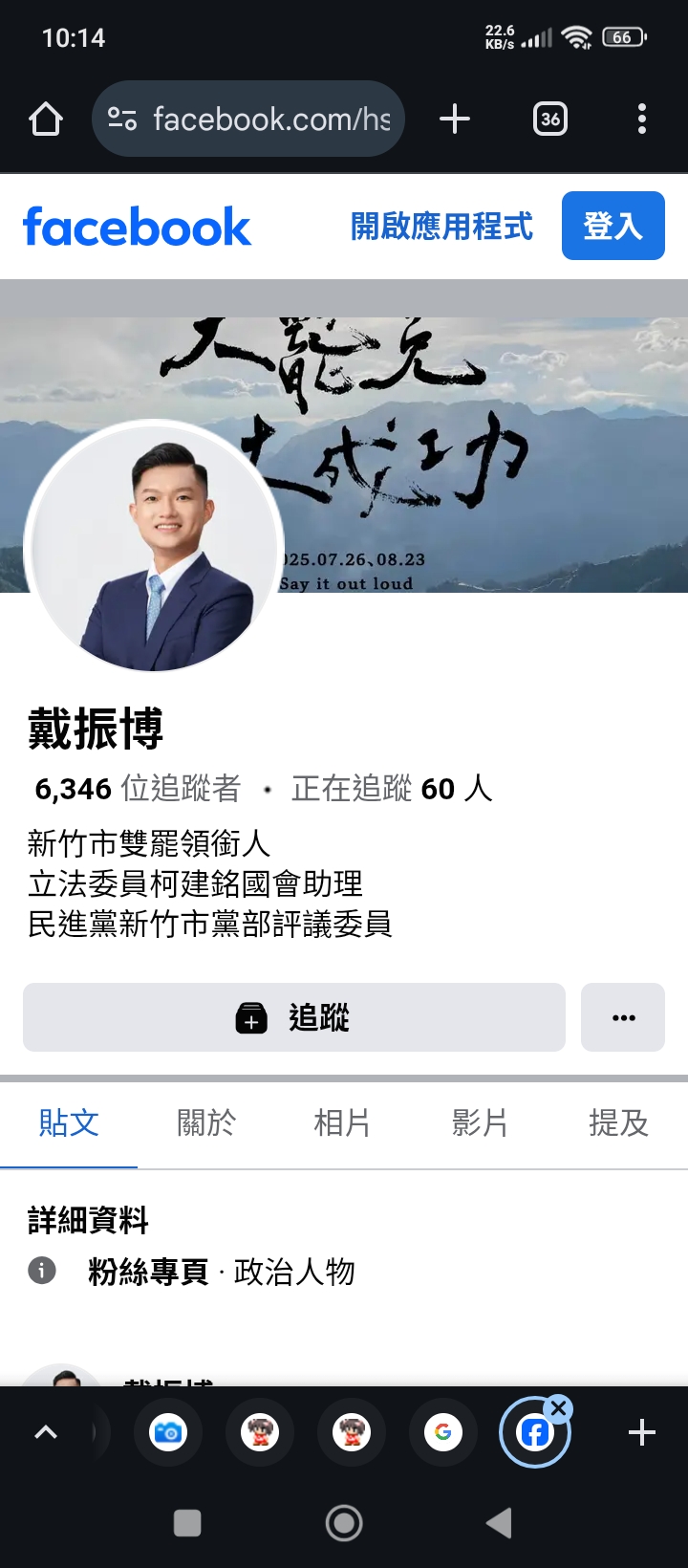
Task: Tap the facebook.com address bar
Action: [x=248, y=120]
